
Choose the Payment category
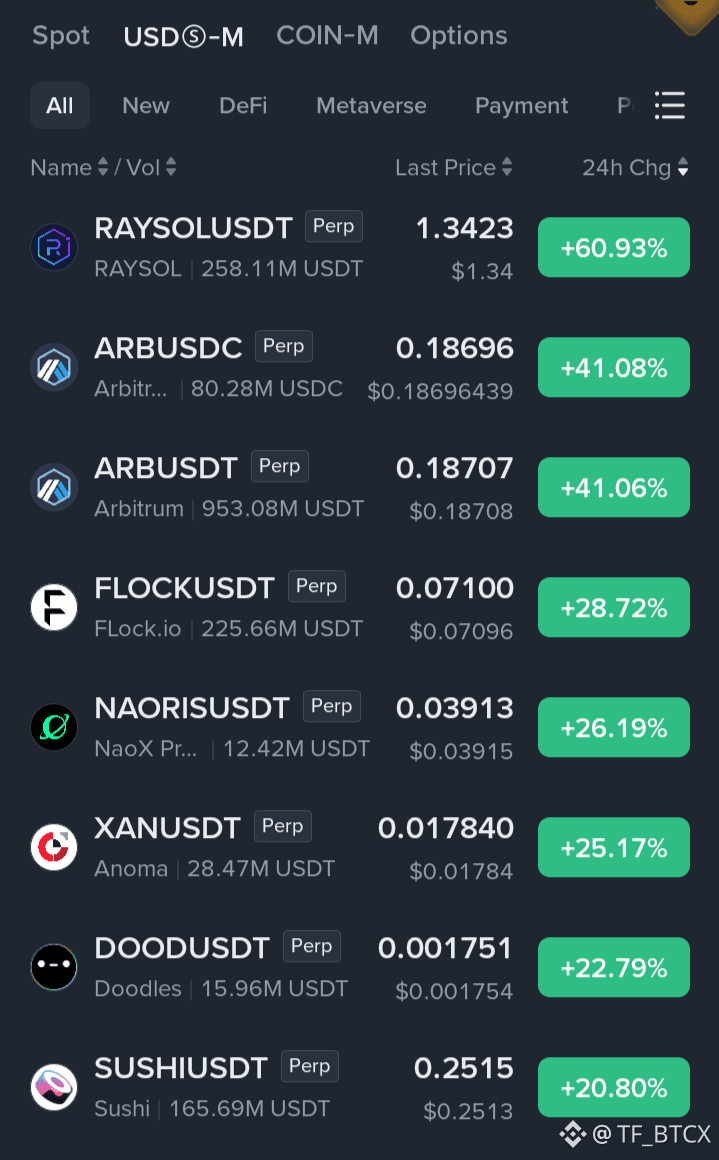[x=521, y=106]
